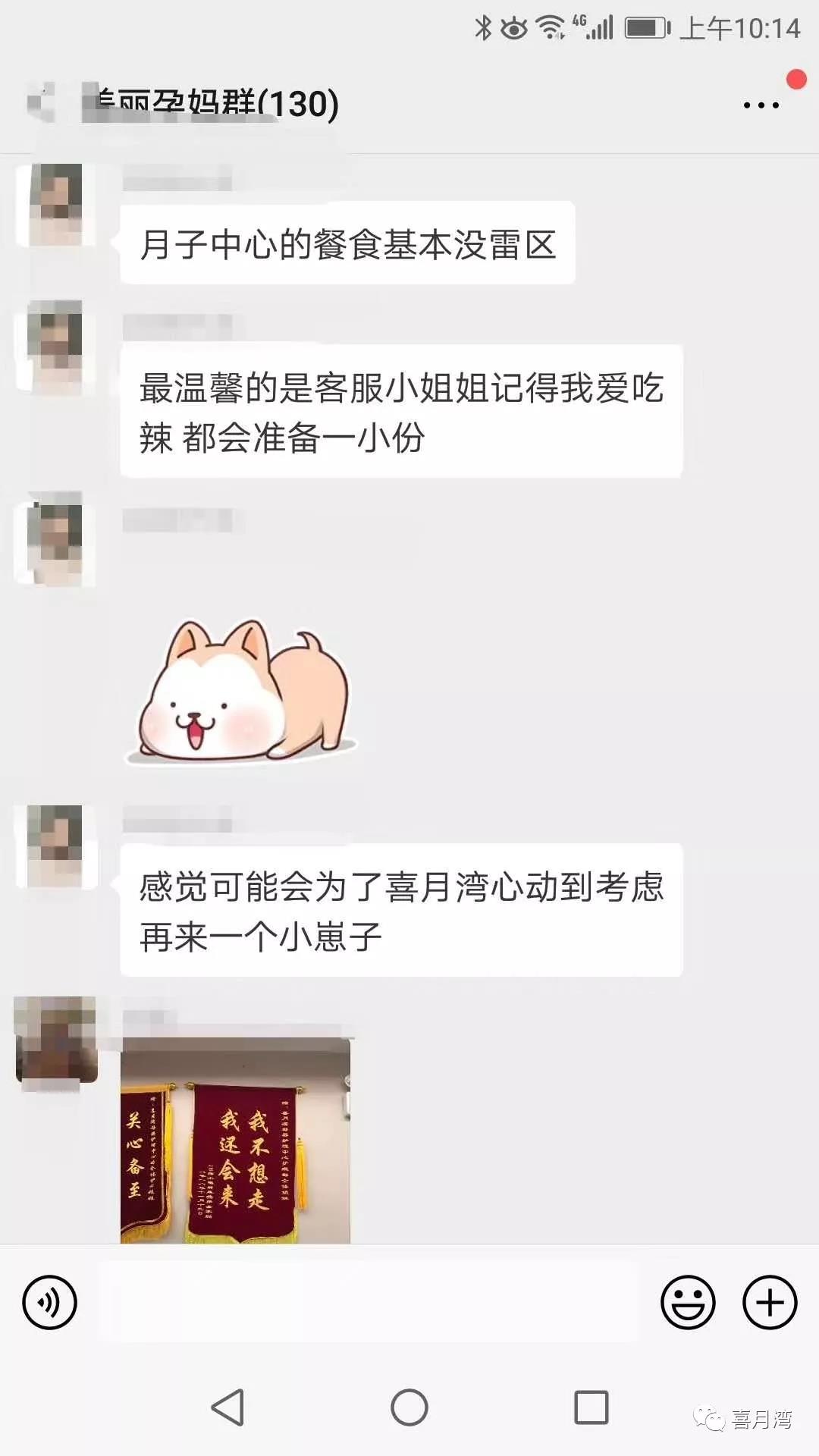The height and width of the screenshot is (1456, 819).
Task: Focus the message text field
Action: [369, 1303]
